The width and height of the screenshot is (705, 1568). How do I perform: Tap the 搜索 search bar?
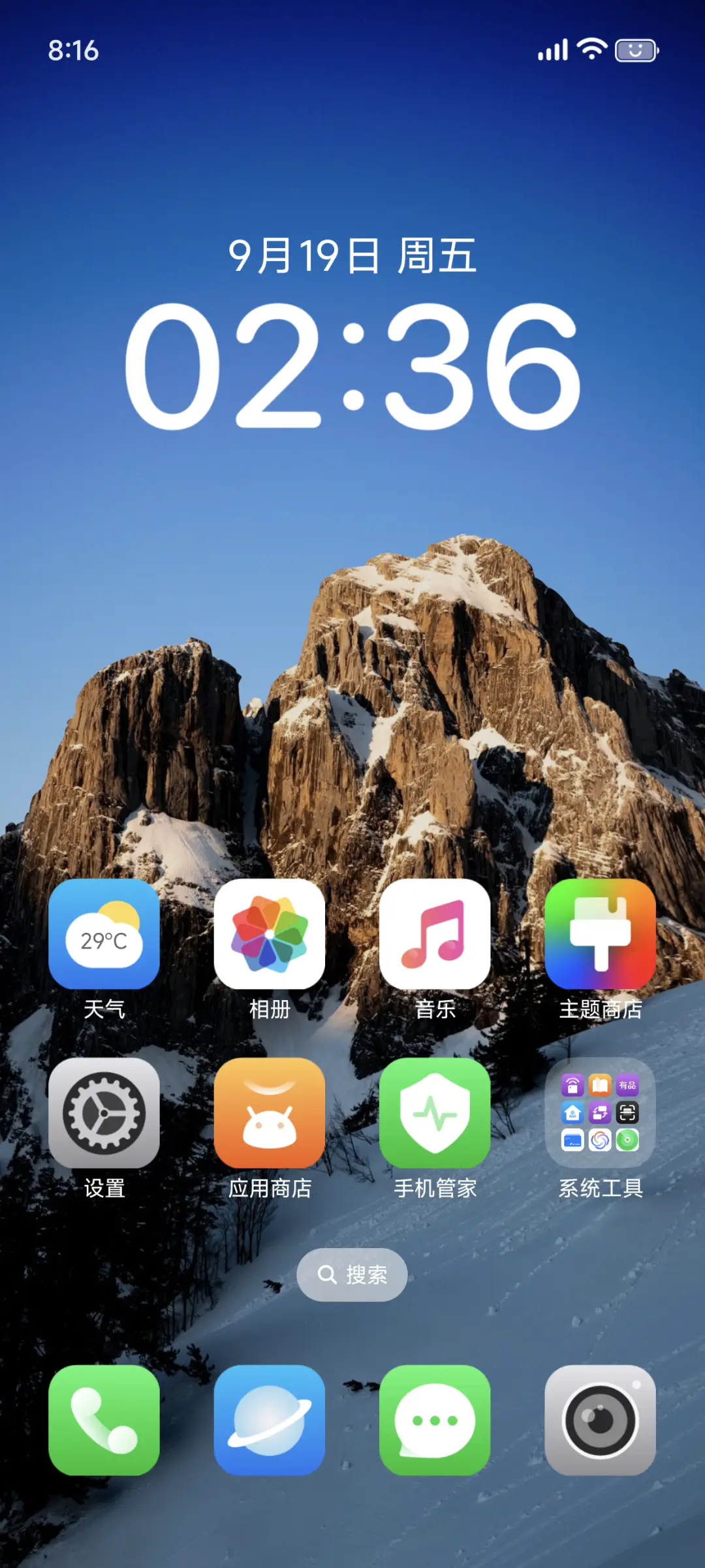click(352, 1274)
